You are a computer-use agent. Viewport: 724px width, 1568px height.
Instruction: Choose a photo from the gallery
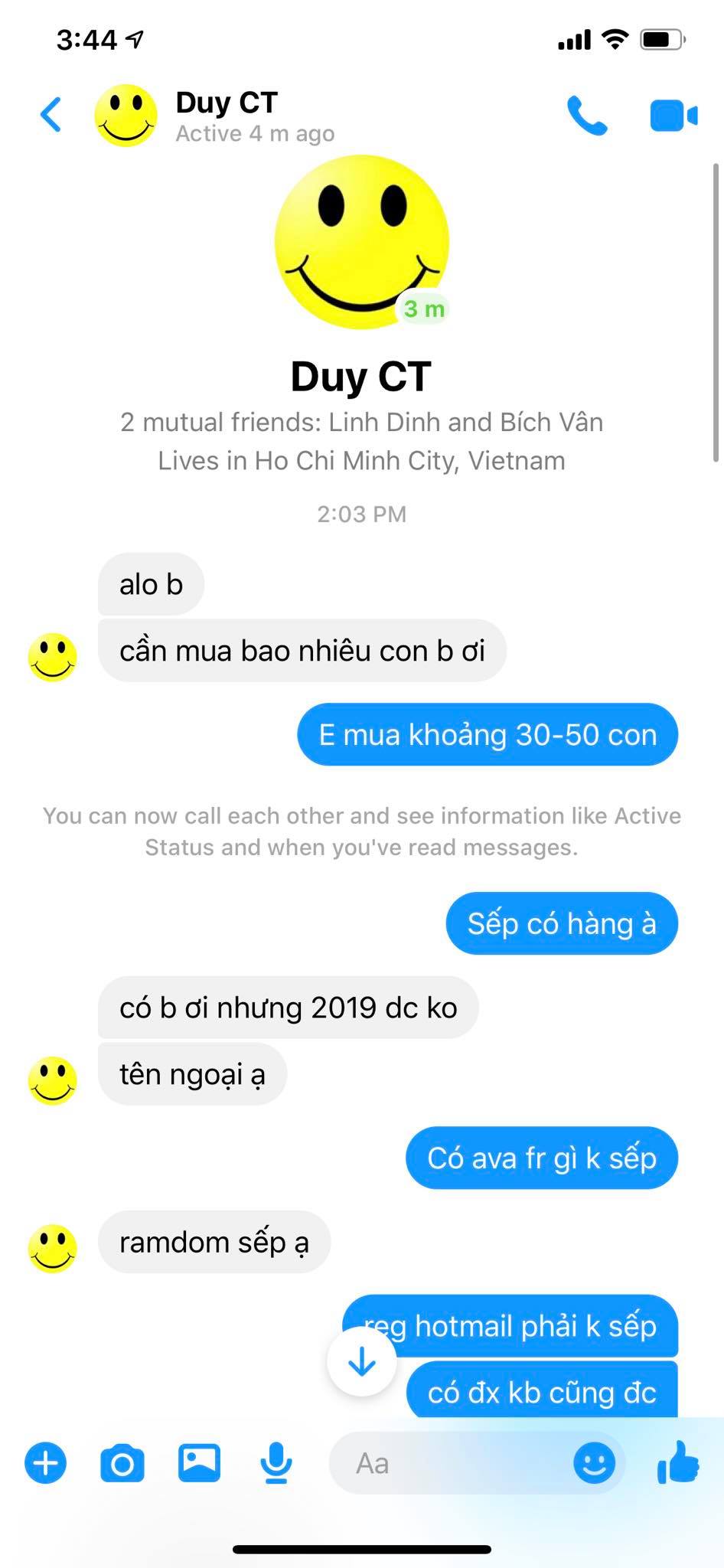[199, 1463]
